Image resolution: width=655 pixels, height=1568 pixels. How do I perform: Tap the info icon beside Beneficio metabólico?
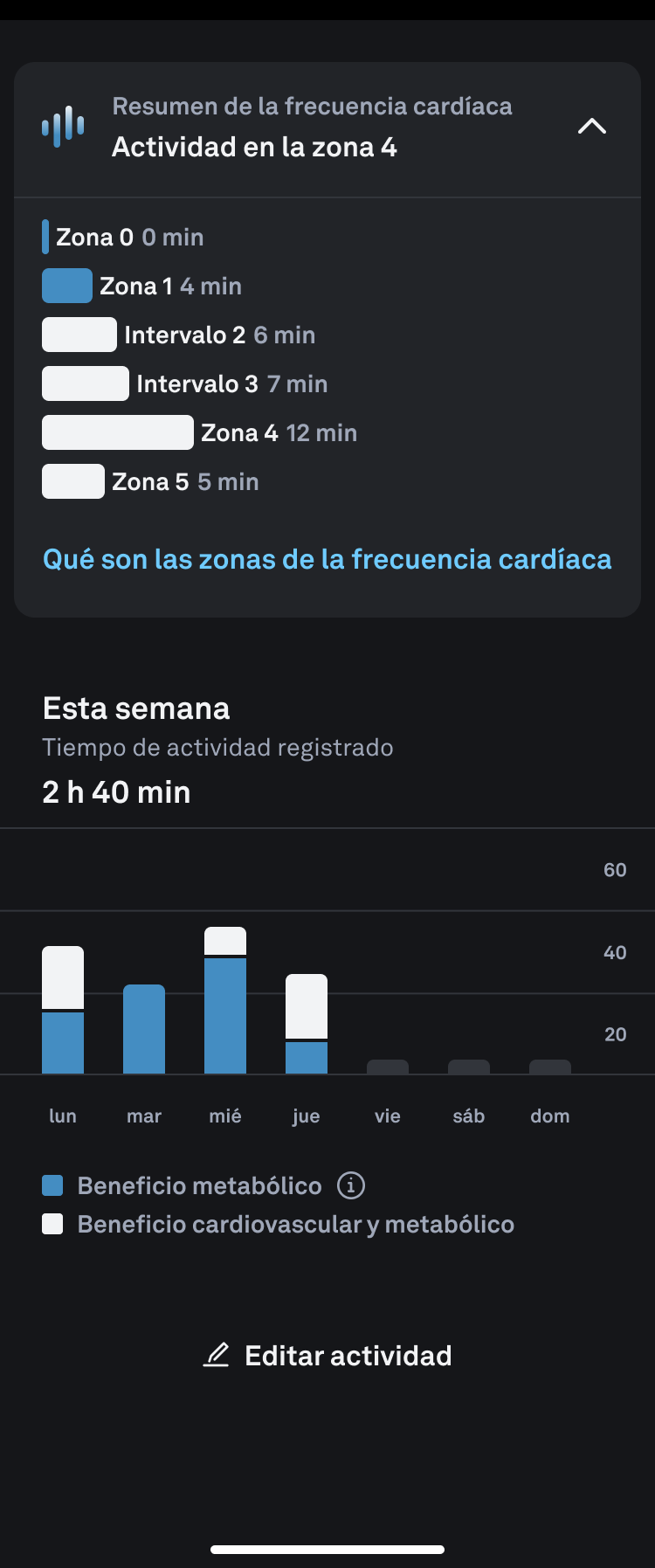click(351, 1185)
